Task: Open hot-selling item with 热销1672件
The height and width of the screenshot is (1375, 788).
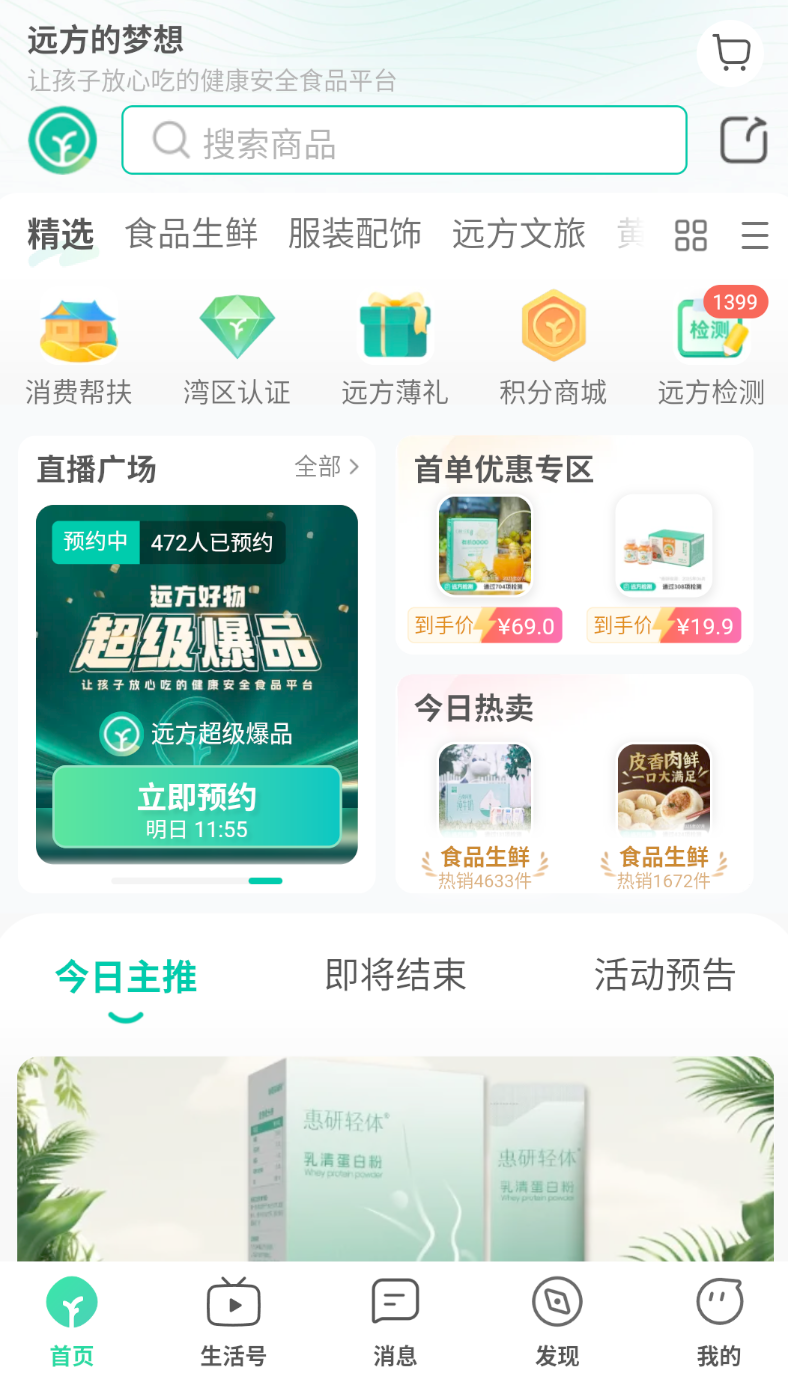Action: (x=664, y=817)
